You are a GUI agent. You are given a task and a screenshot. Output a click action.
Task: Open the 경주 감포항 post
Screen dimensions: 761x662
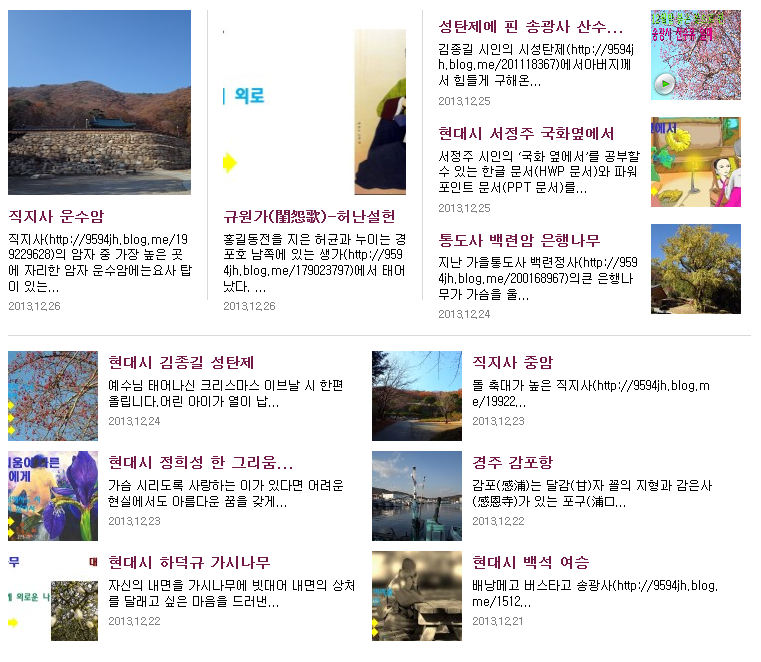512,462
